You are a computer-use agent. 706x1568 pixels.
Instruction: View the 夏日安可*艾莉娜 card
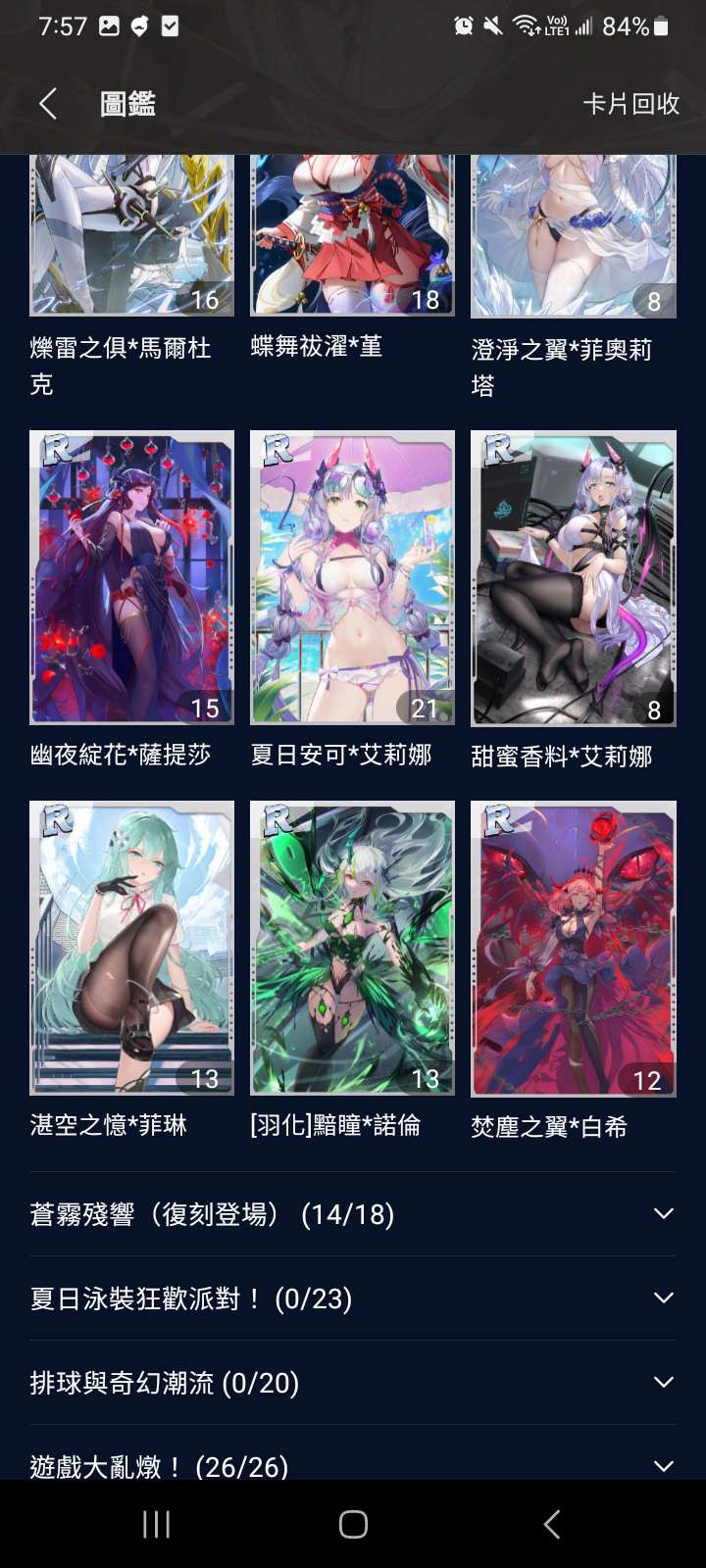coord(352,577)
